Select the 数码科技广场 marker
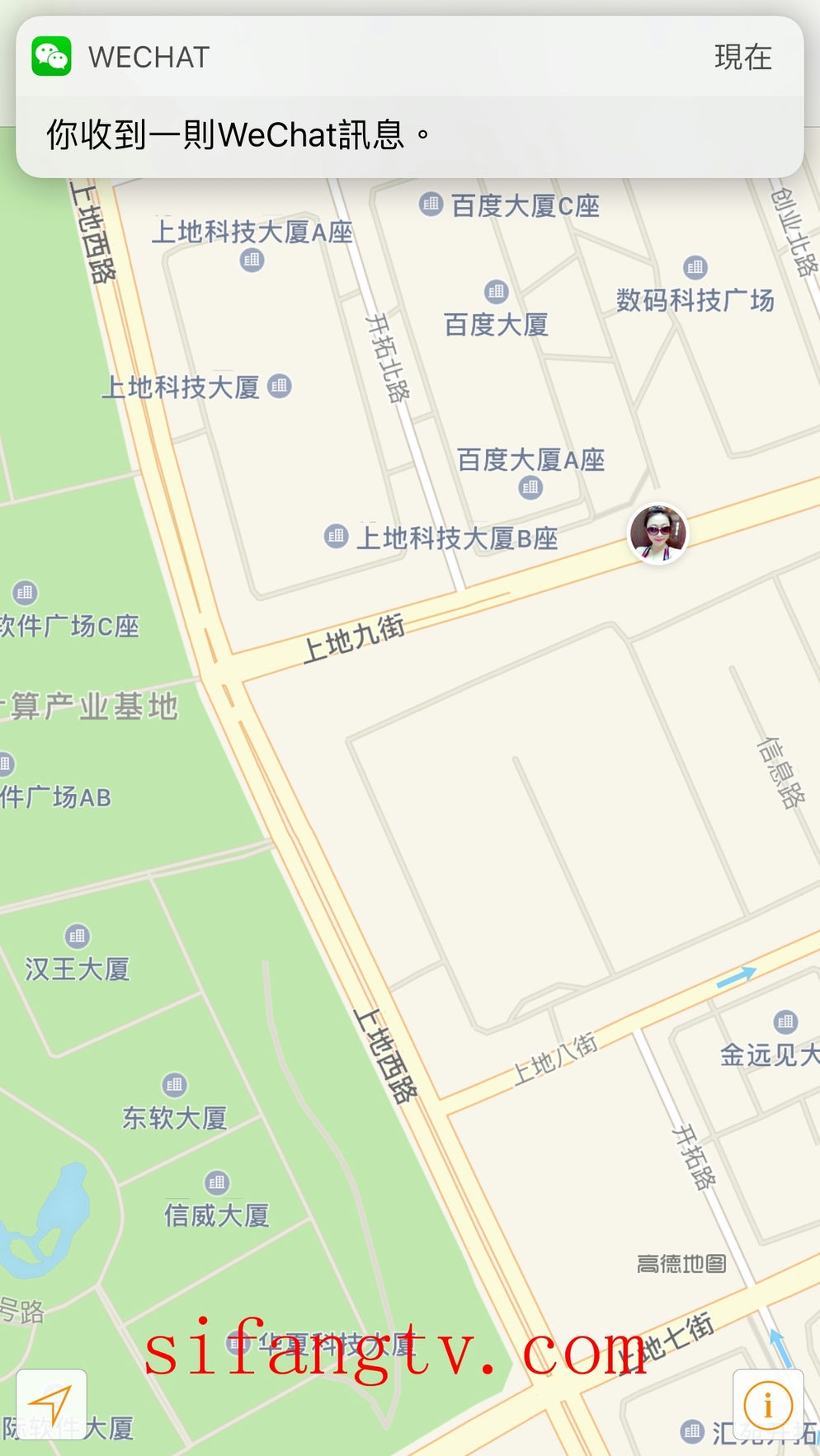 pyautogui.click(x=695, y=267)
